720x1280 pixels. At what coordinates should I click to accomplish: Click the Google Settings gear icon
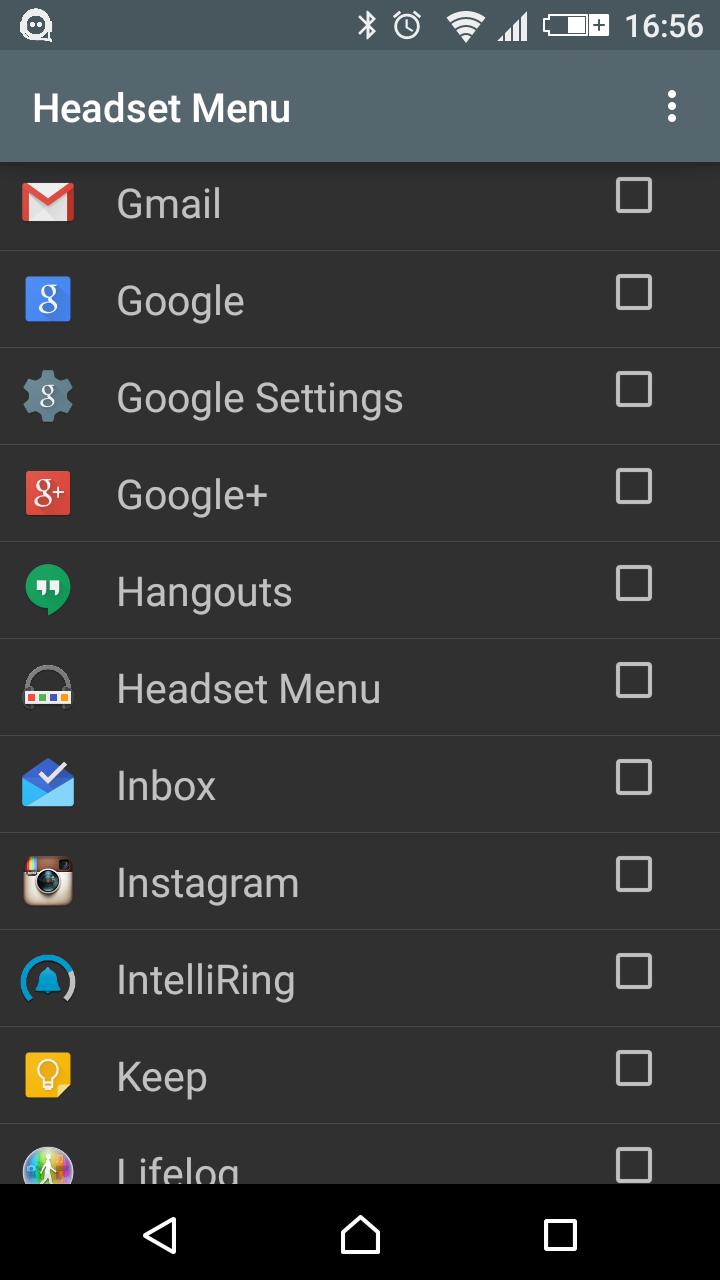pos(47,396)
